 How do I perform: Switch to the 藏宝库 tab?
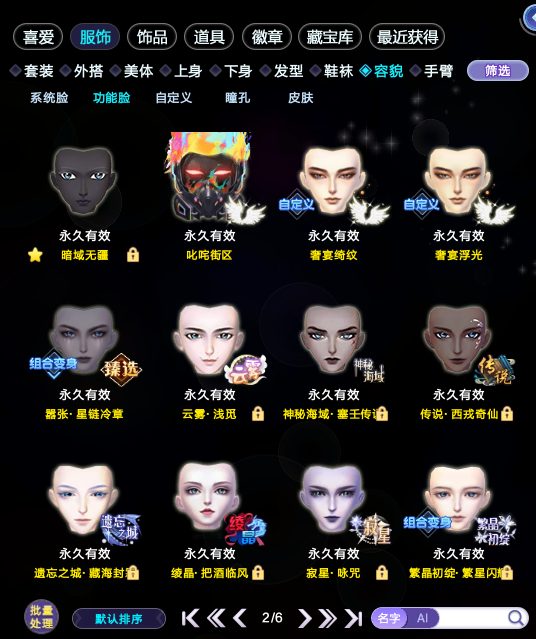click(330, 37)
